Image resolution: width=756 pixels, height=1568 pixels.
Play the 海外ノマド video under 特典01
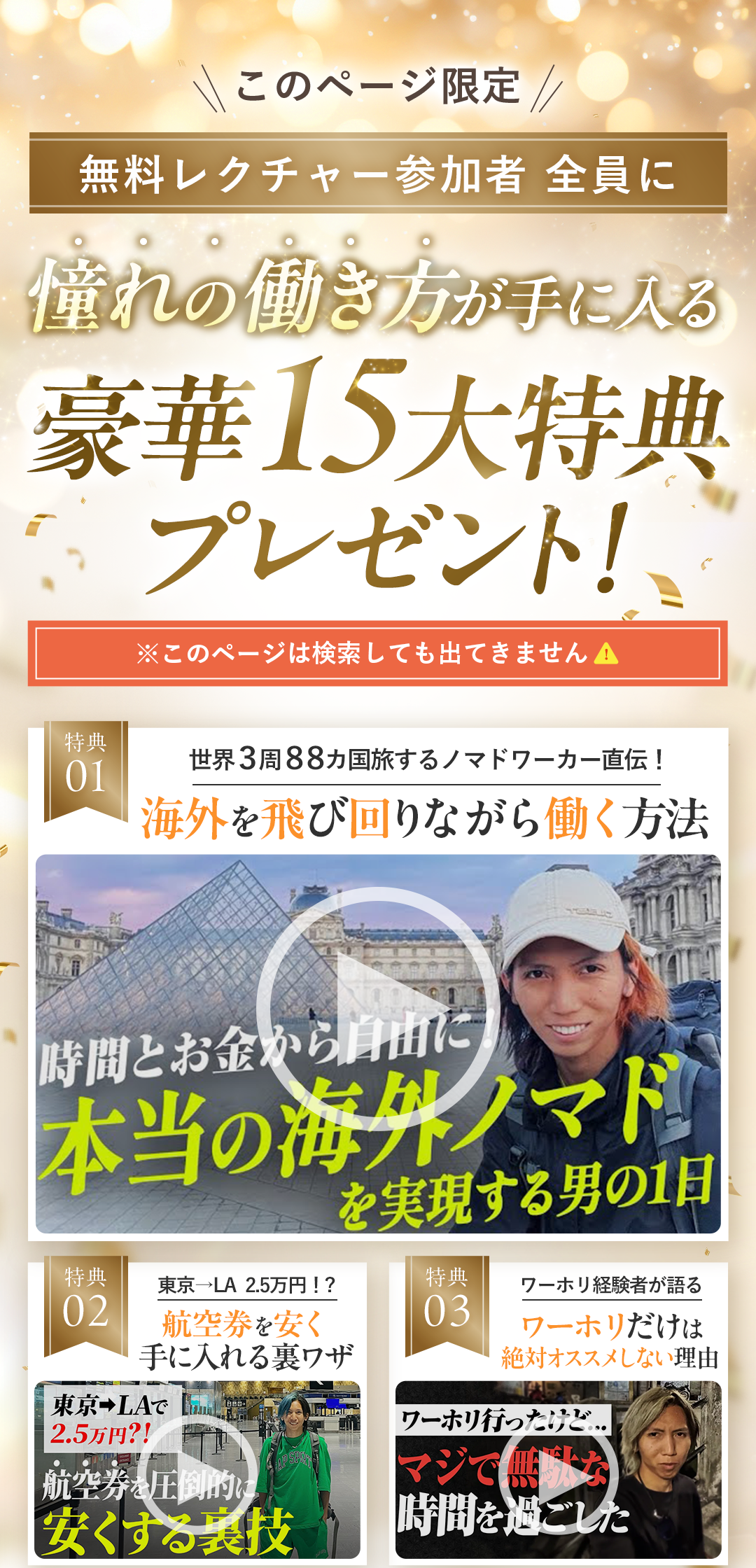378,1009
